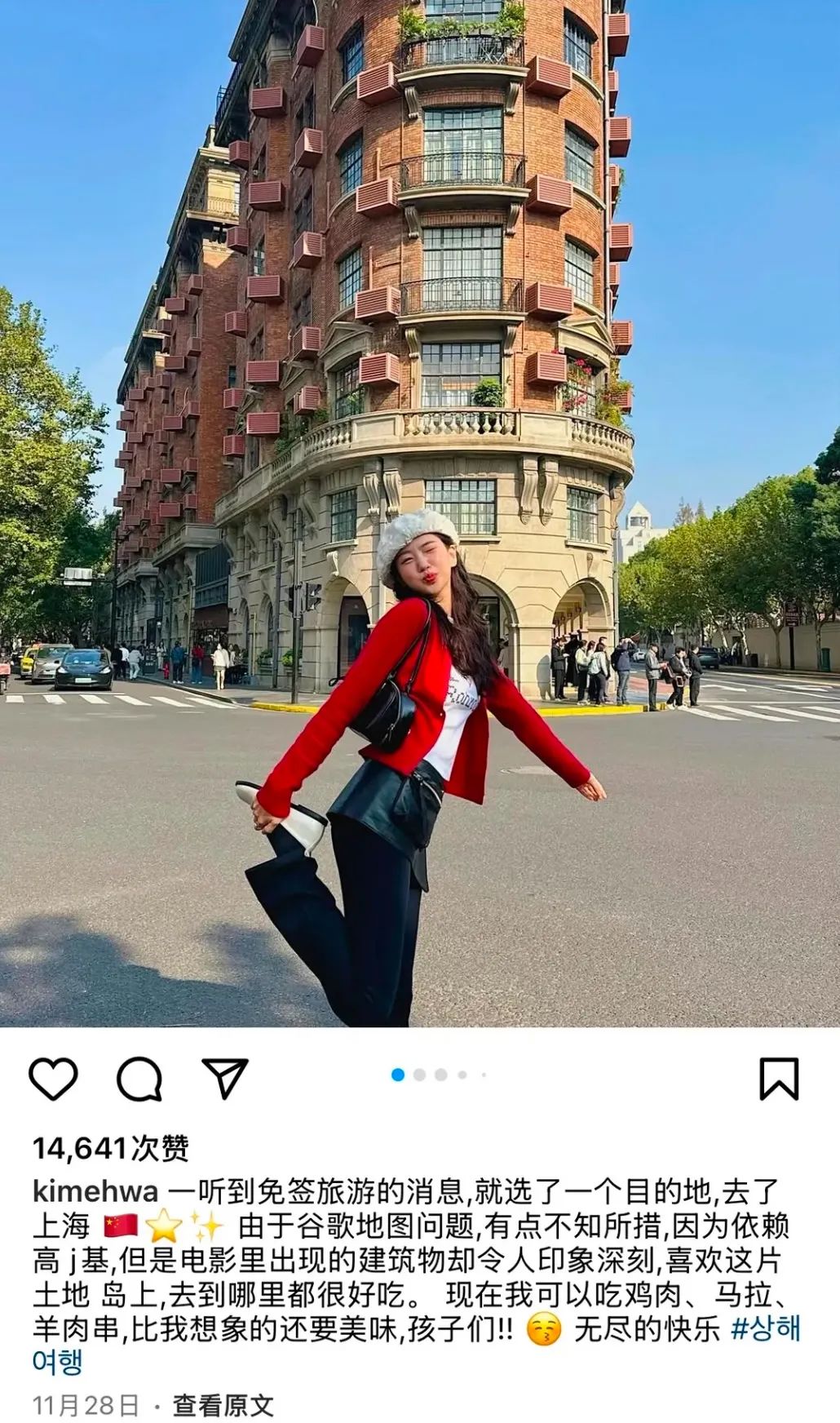The width and height of the screenshot is (840, 1423).
Task: Share the post via paper plane icon
Action: [x=224, y=1078]
